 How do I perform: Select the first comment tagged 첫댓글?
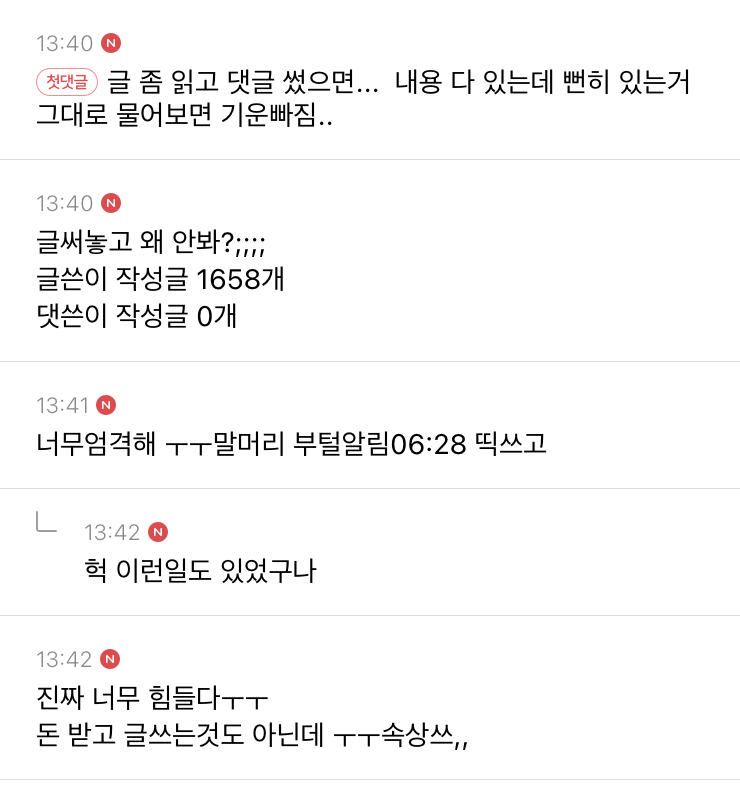(x=370, y=80)
